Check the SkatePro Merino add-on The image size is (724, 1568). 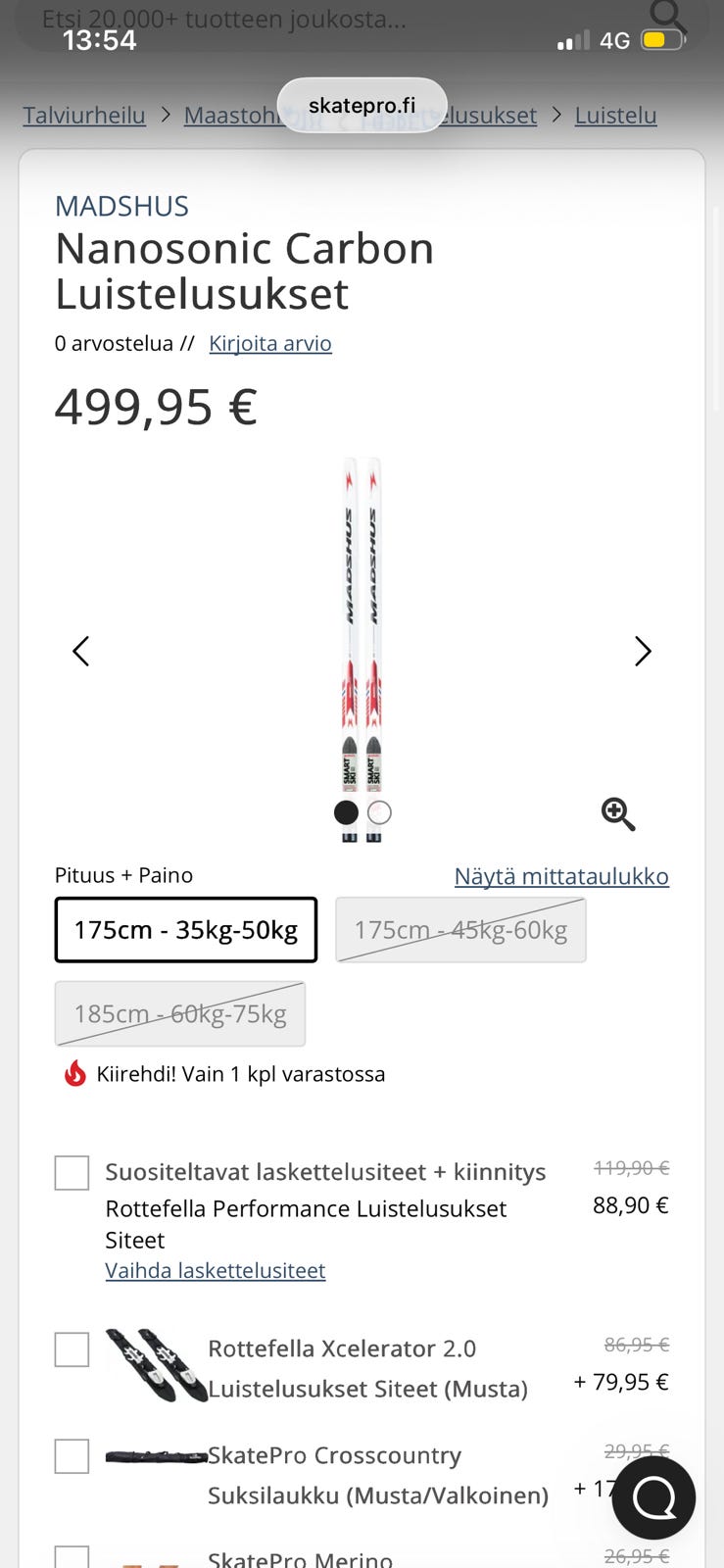[72, 1557]
